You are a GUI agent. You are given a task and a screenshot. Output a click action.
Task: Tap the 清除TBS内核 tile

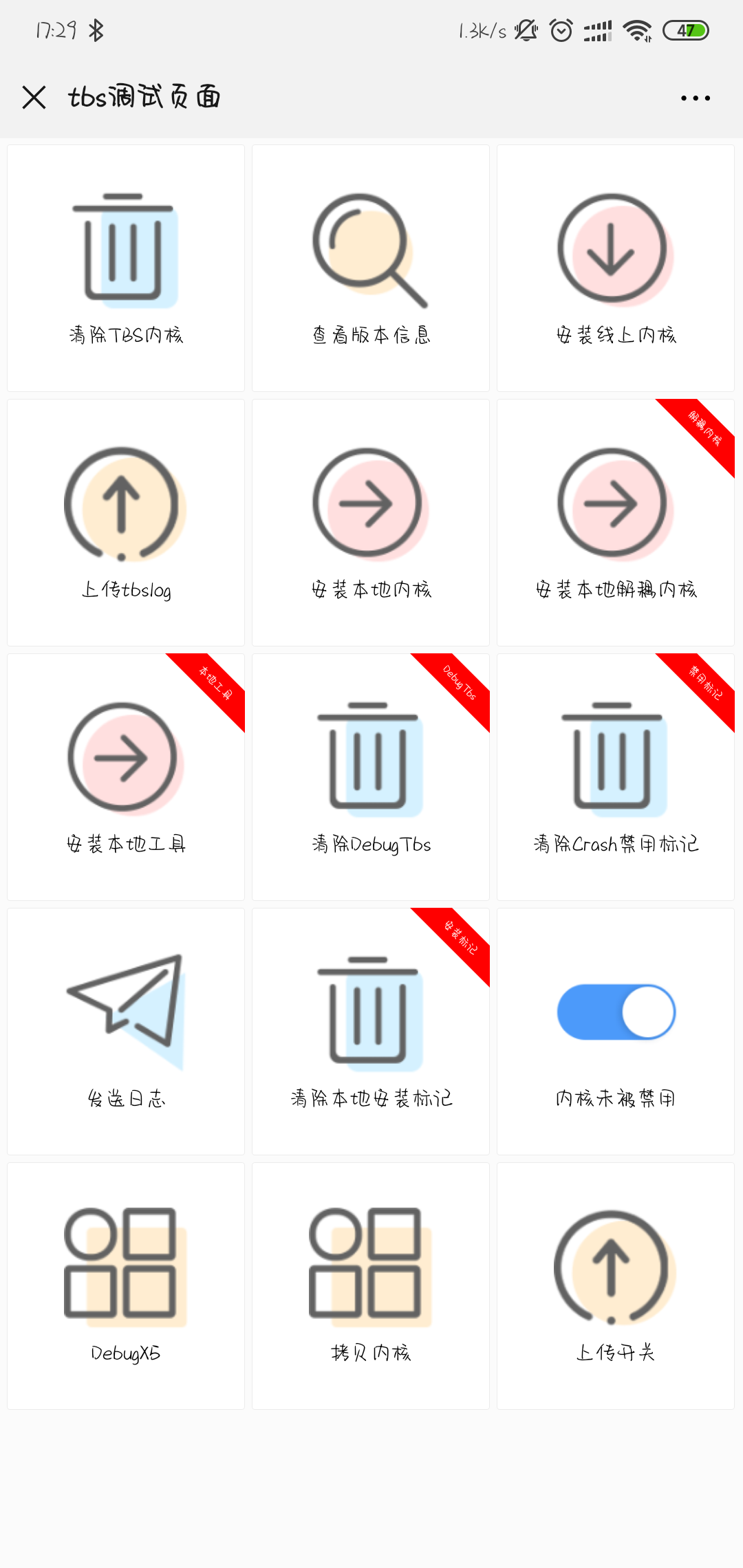[x=126, y=268]
